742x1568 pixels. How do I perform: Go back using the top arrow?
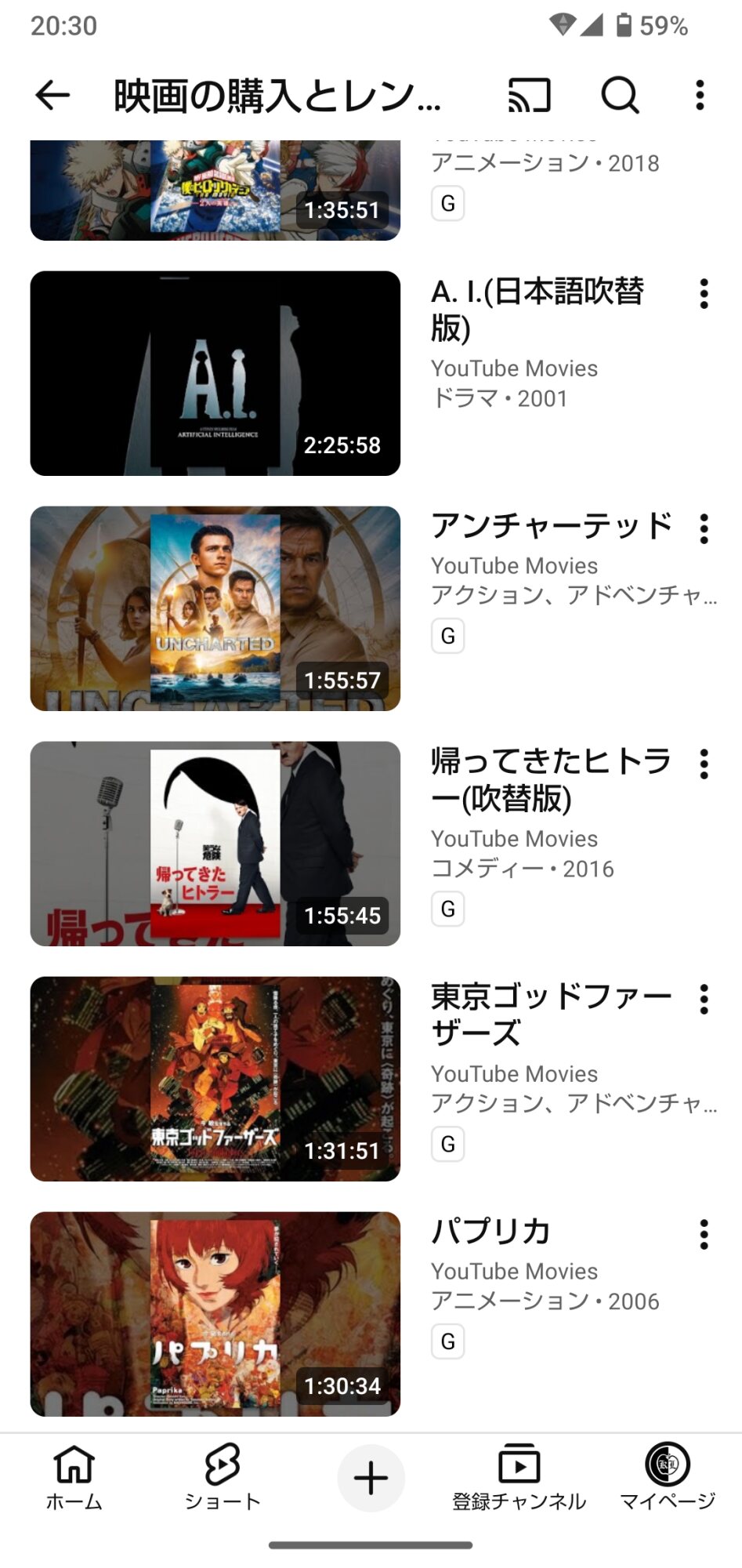[53, 96]
